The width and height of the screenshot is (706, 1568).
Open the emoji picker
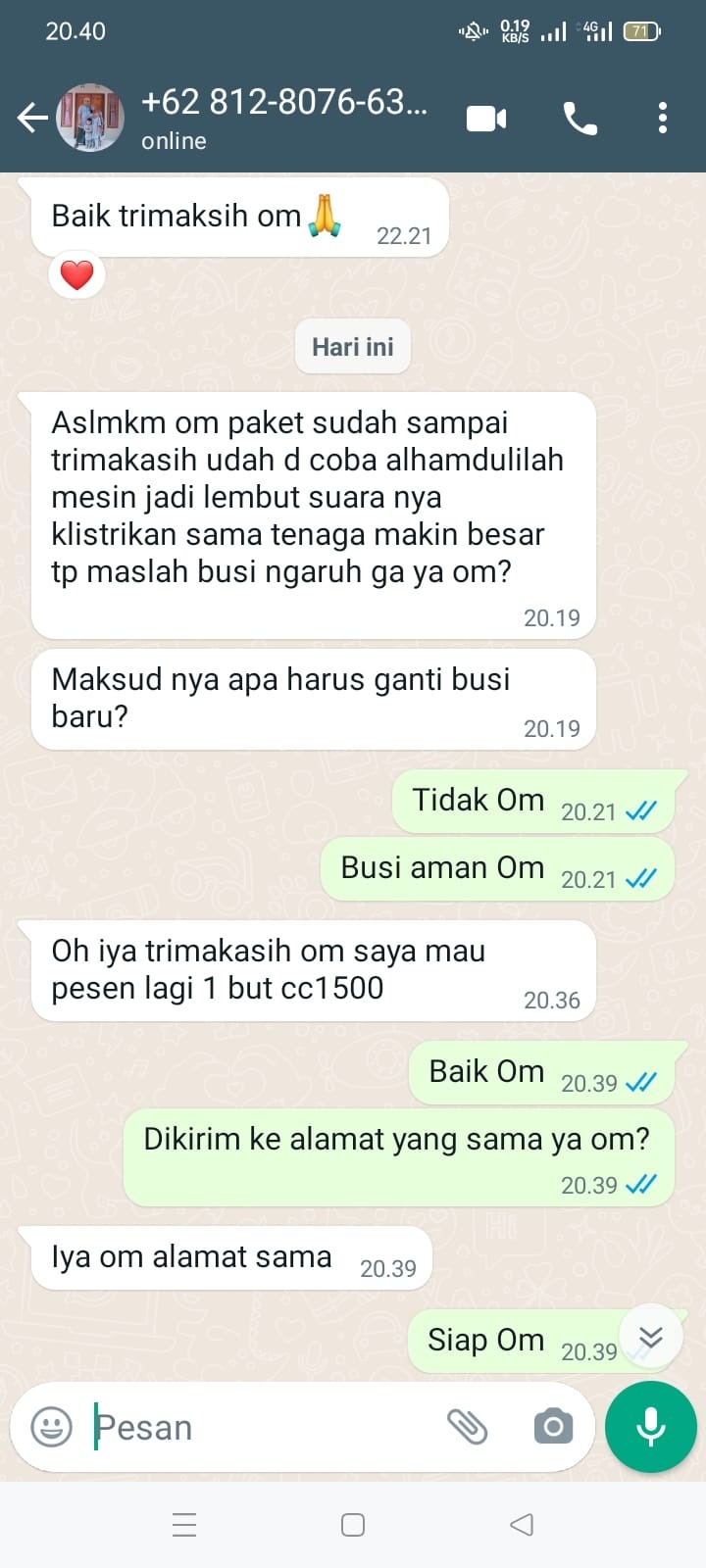(x=51, y=1427)
